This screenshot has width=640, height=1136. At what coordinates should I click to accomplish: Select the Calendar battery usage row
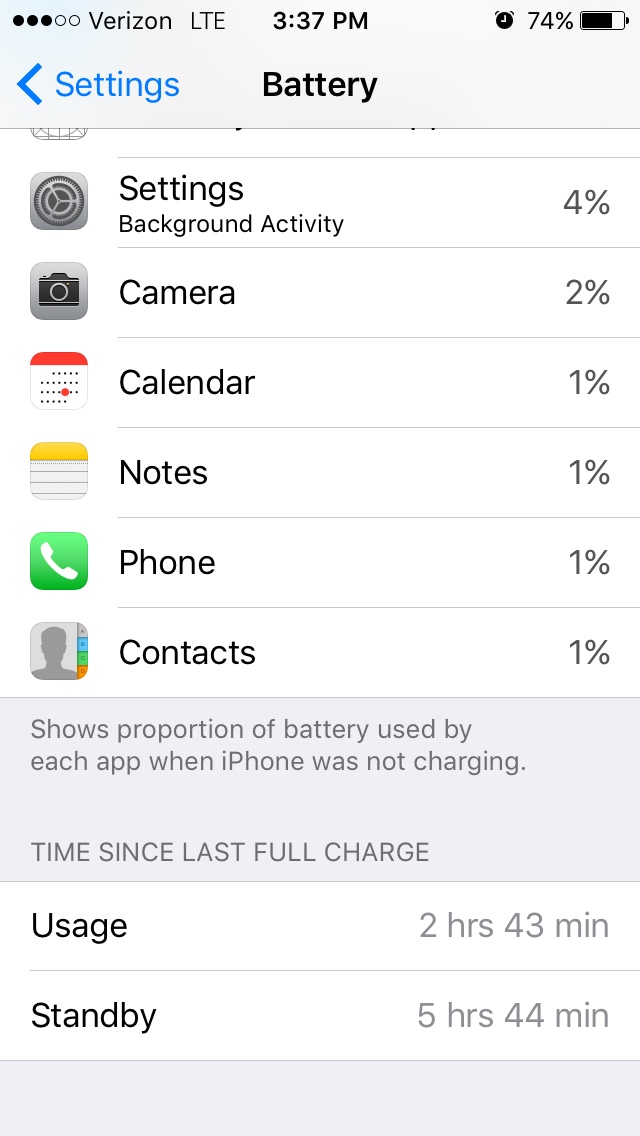point(320,382)
